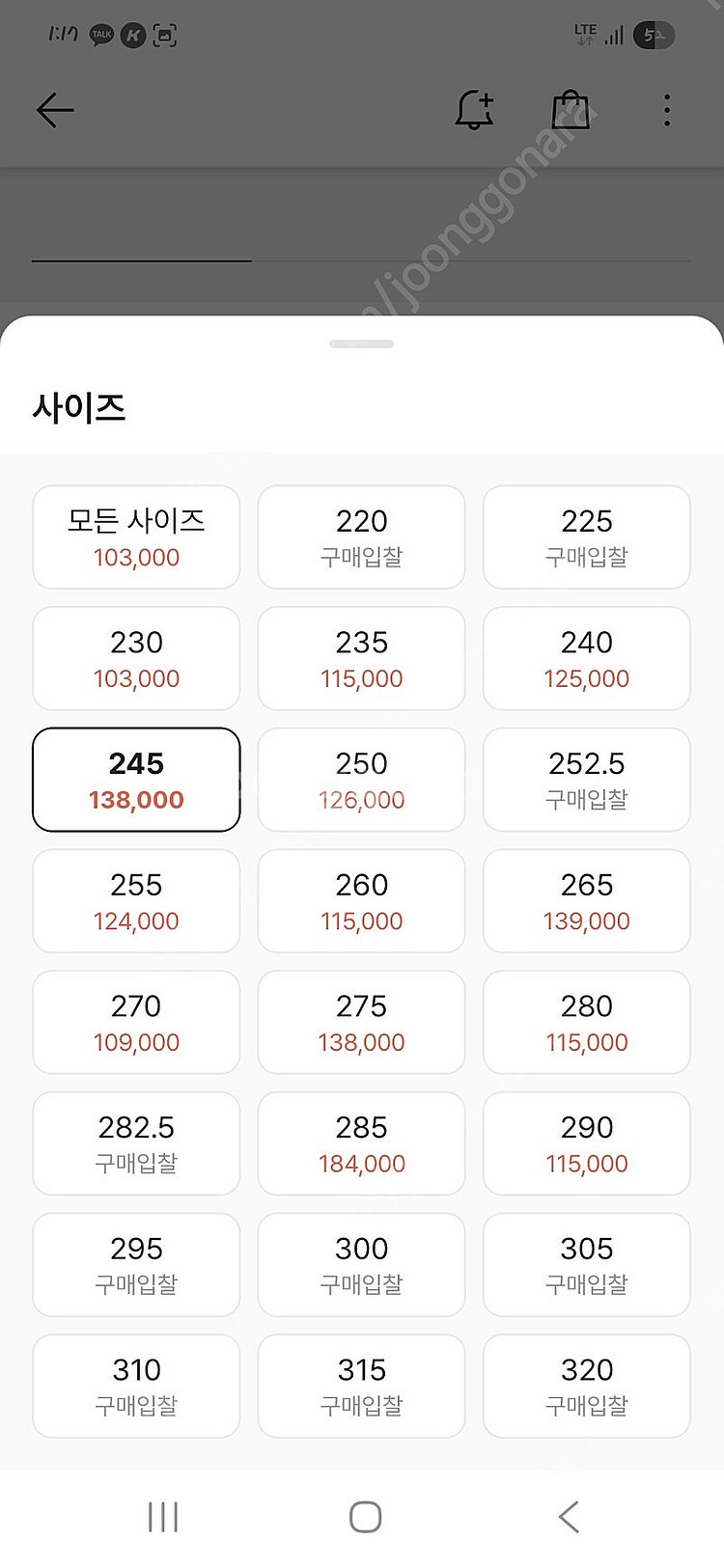724x1568 pixels.
Task: Choose size 225
Action: click(586, 537)
